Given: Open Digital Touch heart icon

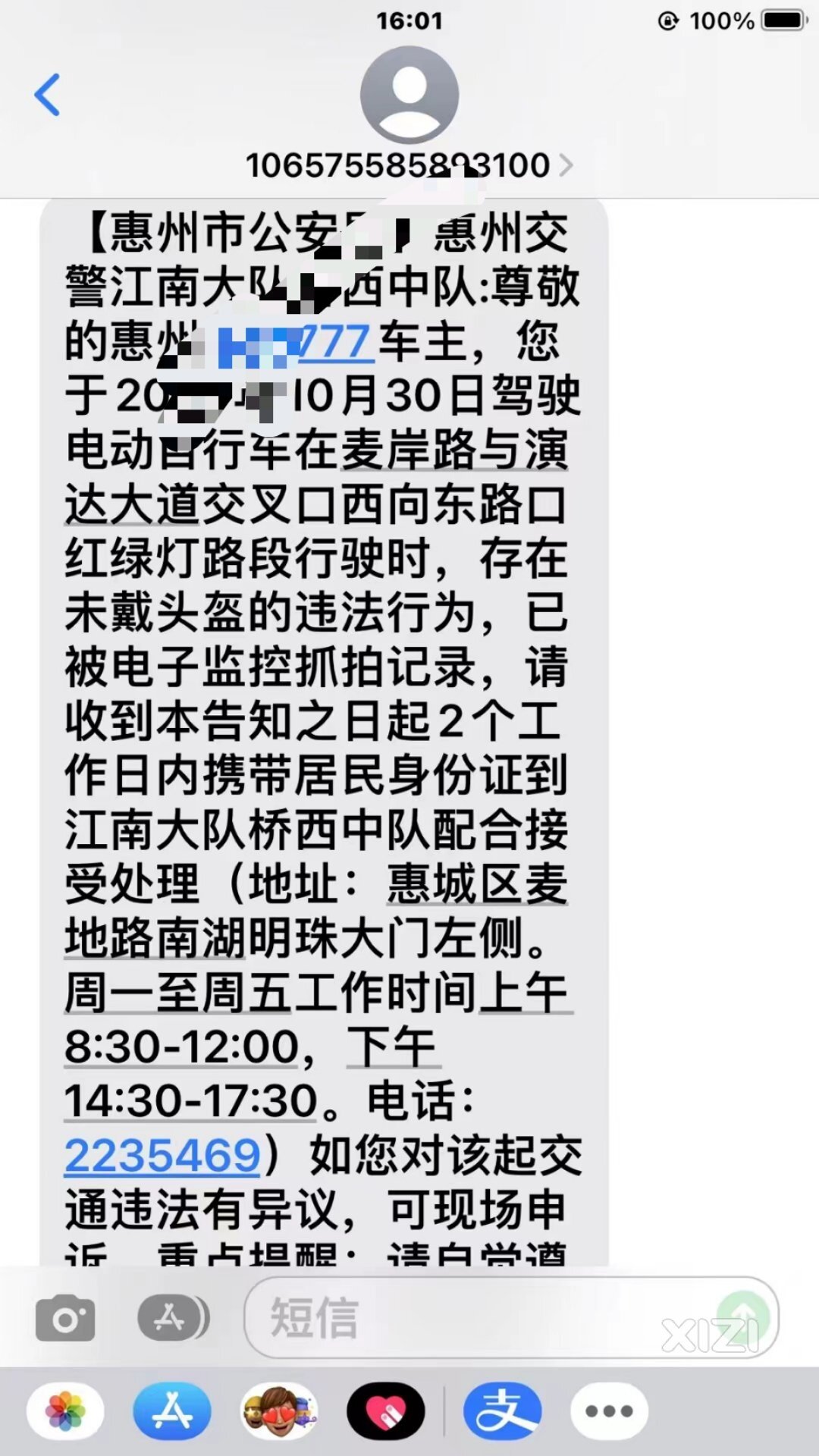Looking at the screenshot, I should pos(386,1411).
